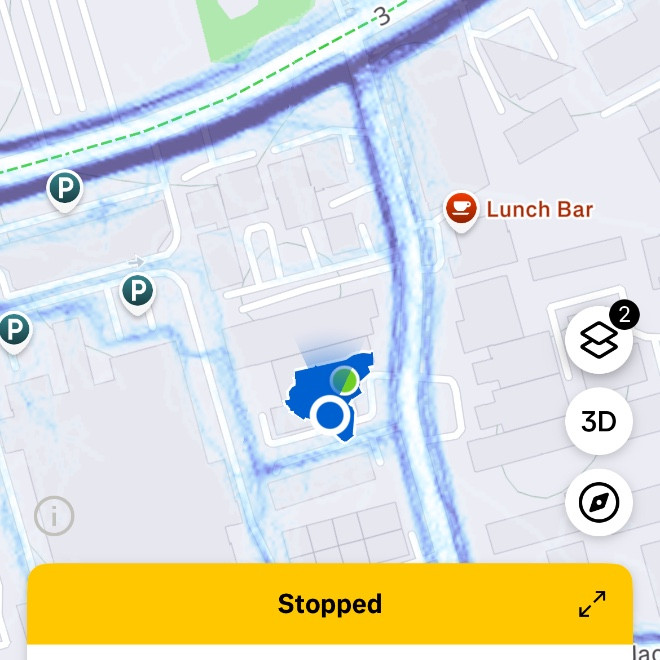The image size is (660, 660).
Task: Select the Lunch Bar map marker
Action: pyautogui.click(x=460, y=209)
